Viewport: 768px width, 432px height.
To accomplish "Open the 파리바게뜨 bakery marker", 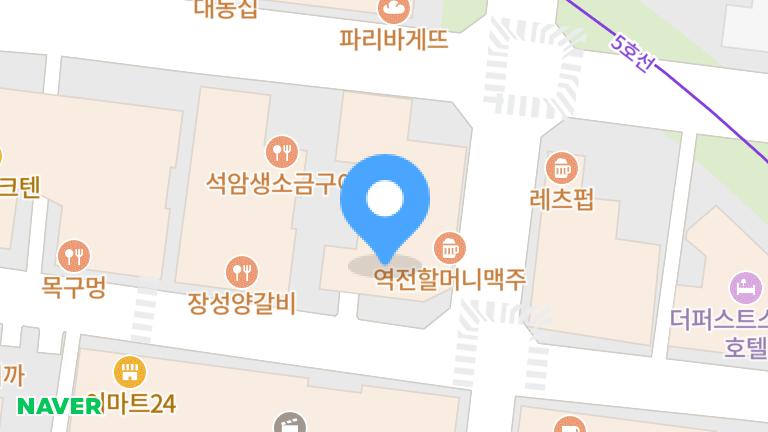I will [x=393, y=12].
